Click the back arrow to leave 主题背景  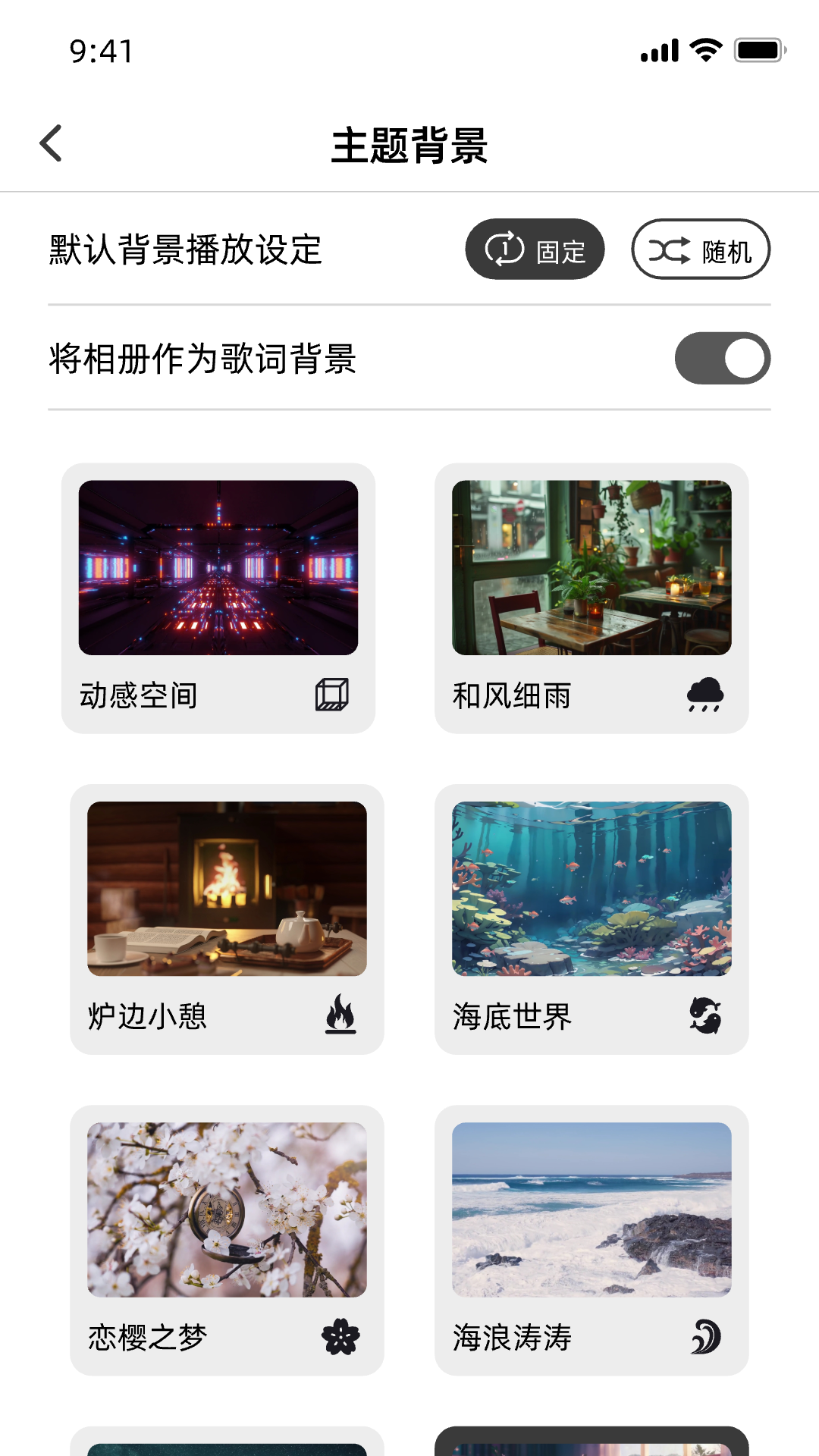(x=51, y=143)
